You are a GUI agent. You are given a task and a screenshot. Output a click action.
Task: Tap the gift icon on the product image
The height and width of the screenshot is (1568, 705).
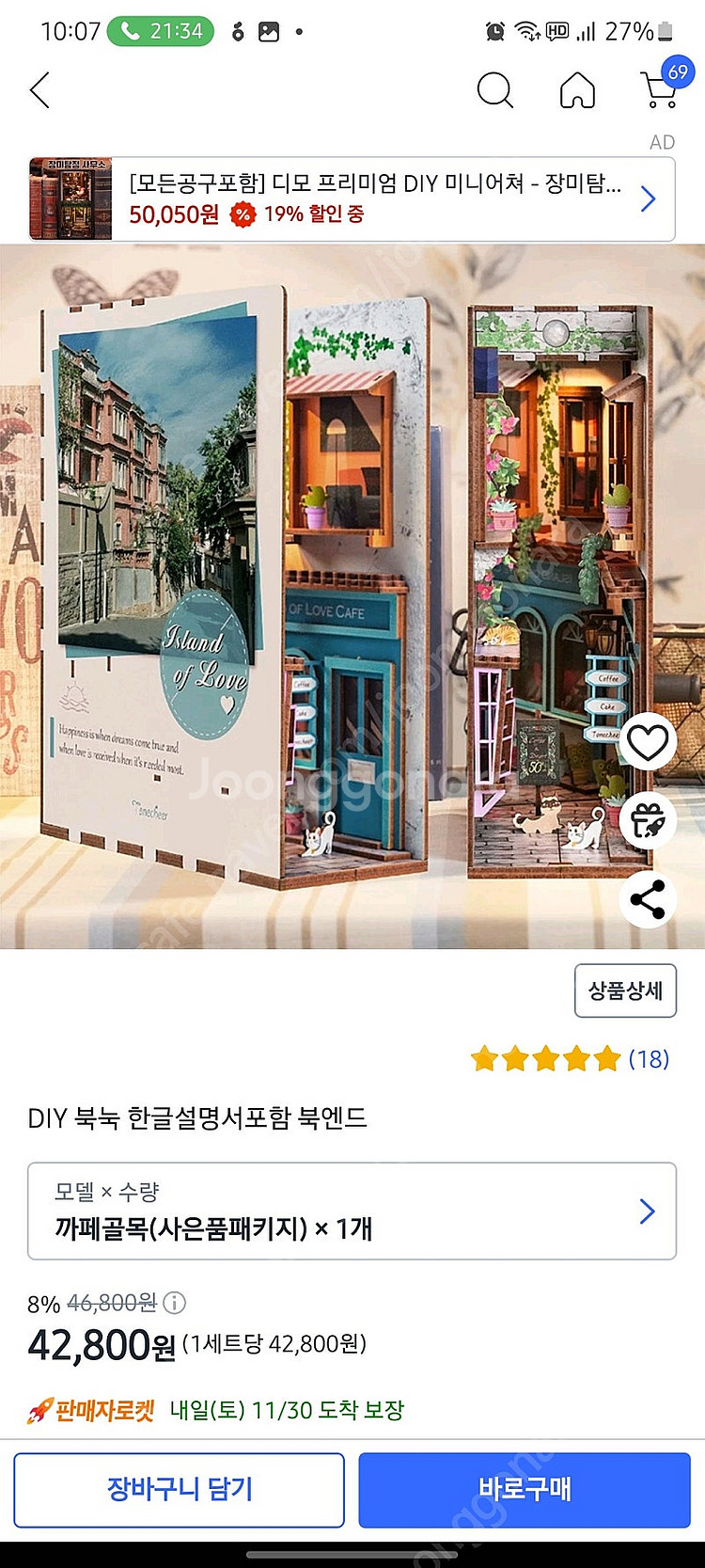(648, 821)
